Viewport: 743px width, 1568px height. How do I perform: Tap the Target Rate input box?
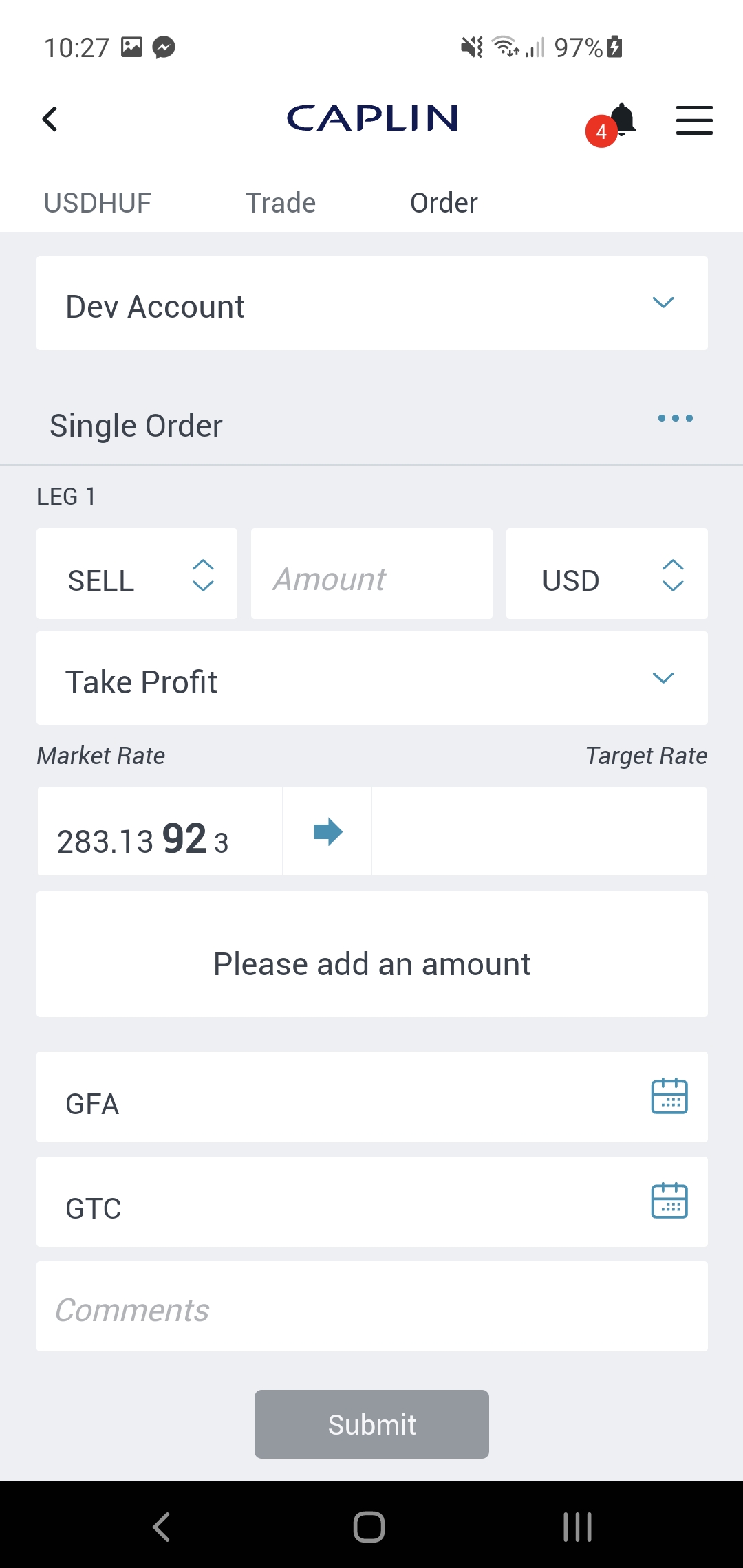tap(539, 831)
